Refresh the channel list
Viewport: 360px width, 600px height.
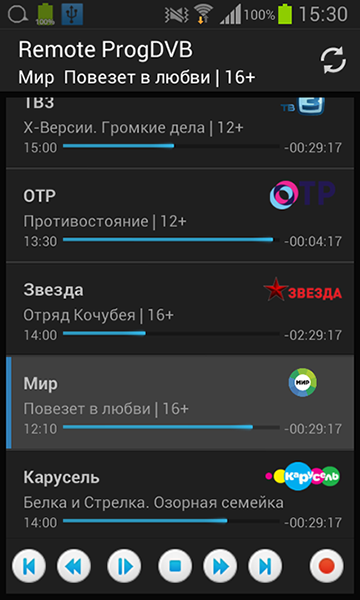[333, 60]
